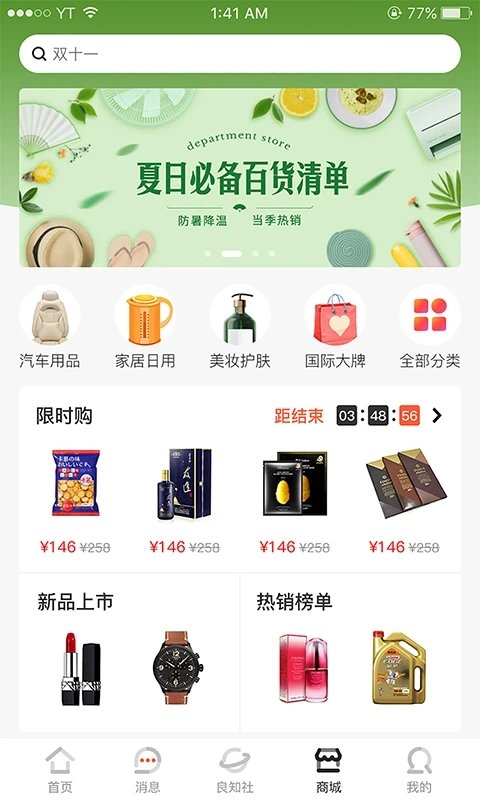Image resolution: width=480 pixels, height=800 pixels.
Task: Open the 良知社 tab
Action: [235, 770]
